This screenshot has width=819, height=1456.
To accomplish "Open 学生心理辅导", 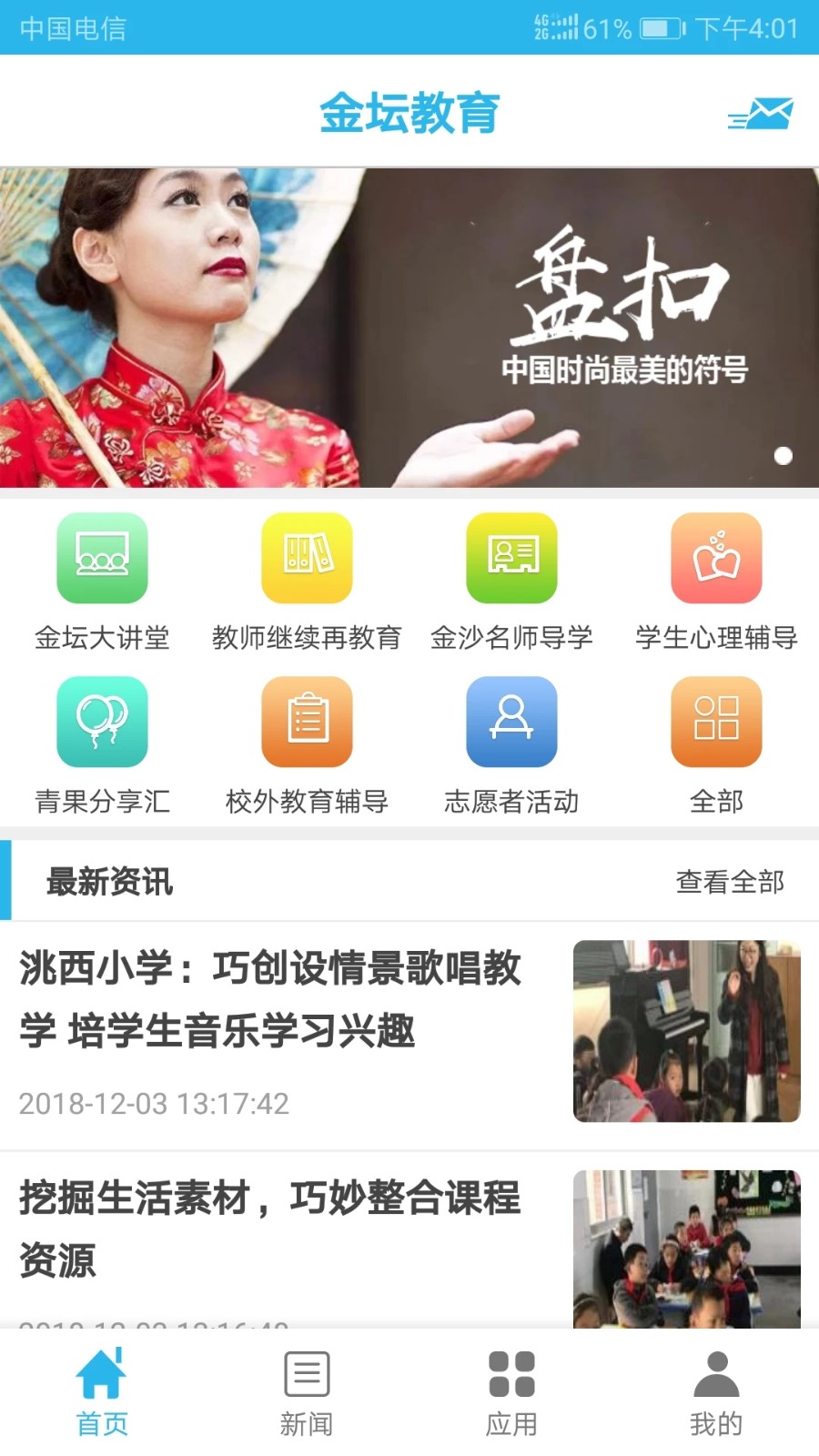I will 716,580.
